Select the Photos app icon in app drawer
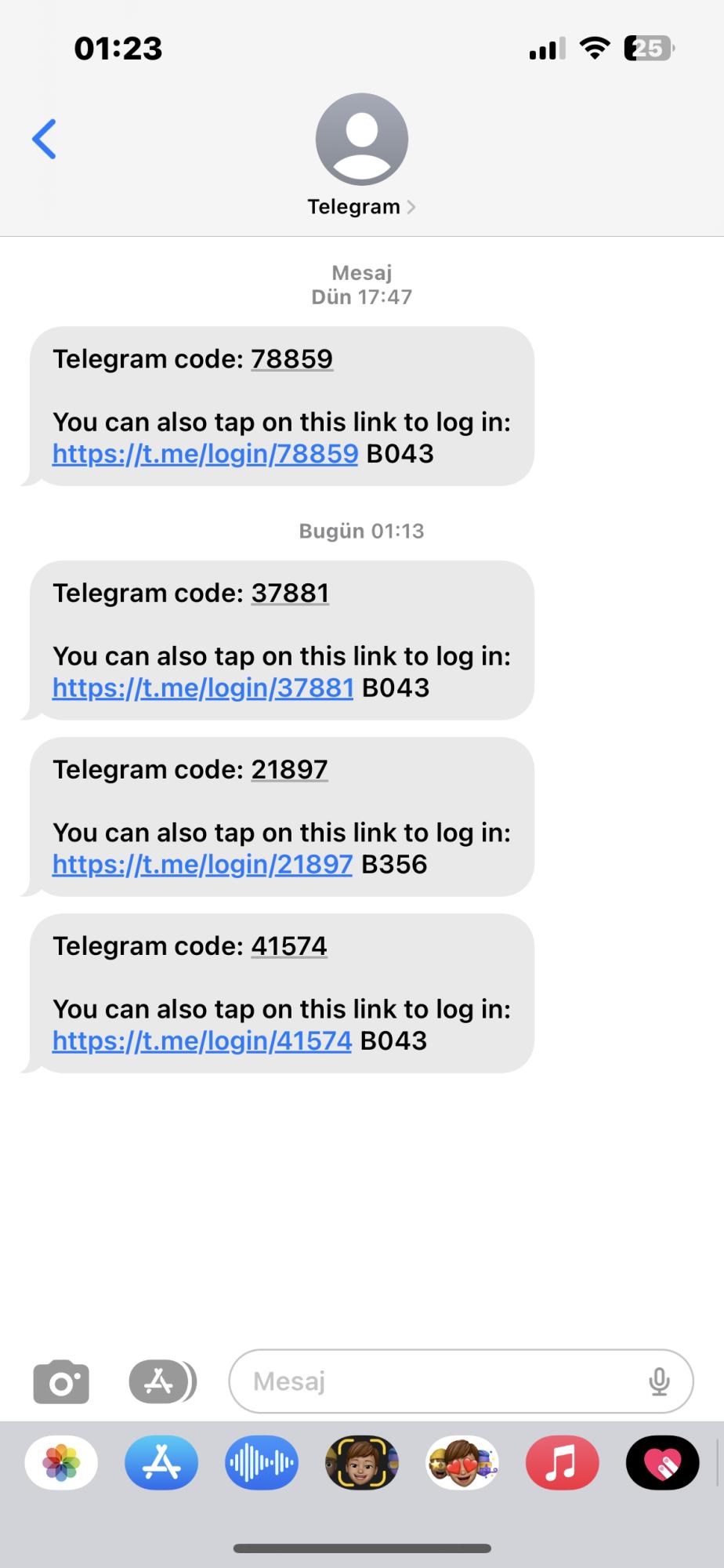 pos(61,1463)
